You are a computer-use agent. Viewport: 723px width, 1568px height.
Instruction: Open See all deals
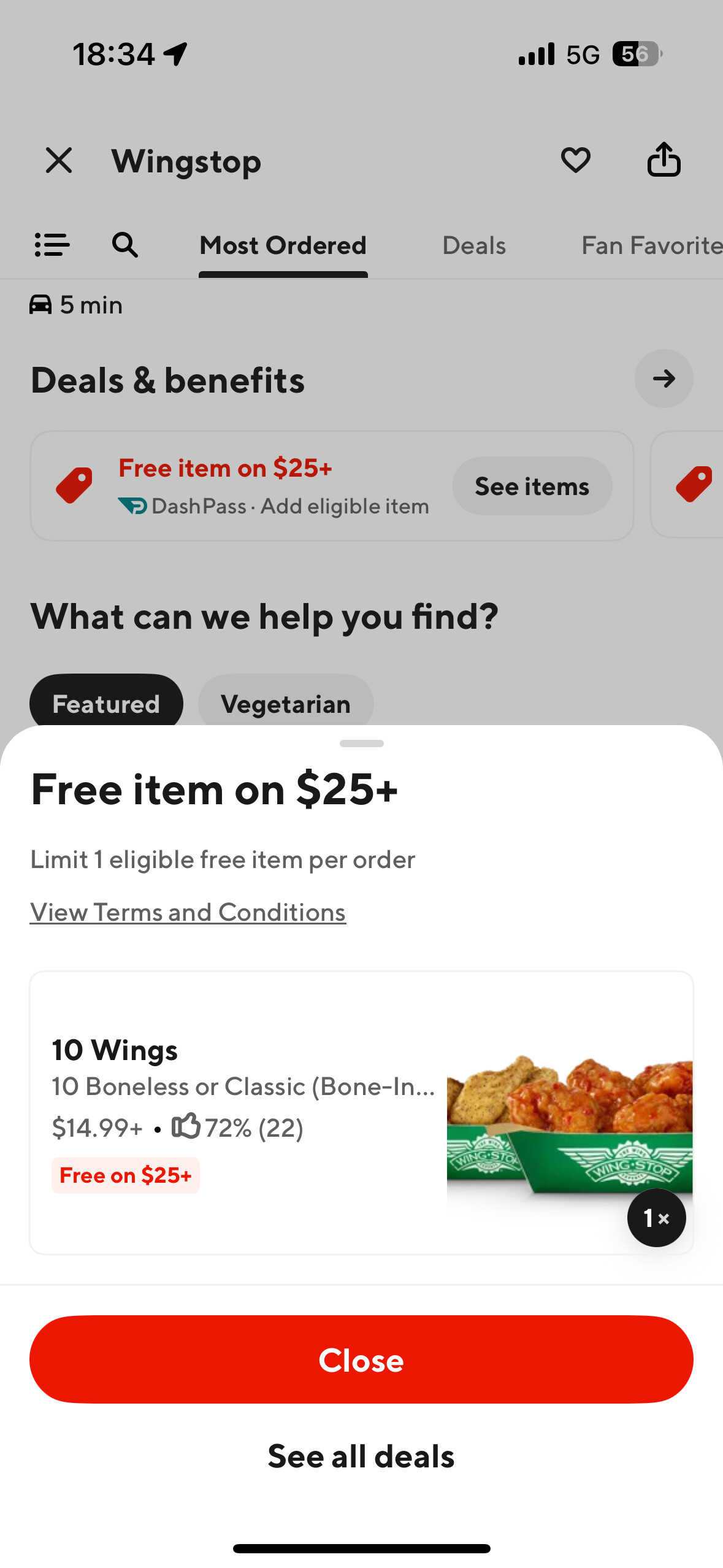click(361, 1455)
